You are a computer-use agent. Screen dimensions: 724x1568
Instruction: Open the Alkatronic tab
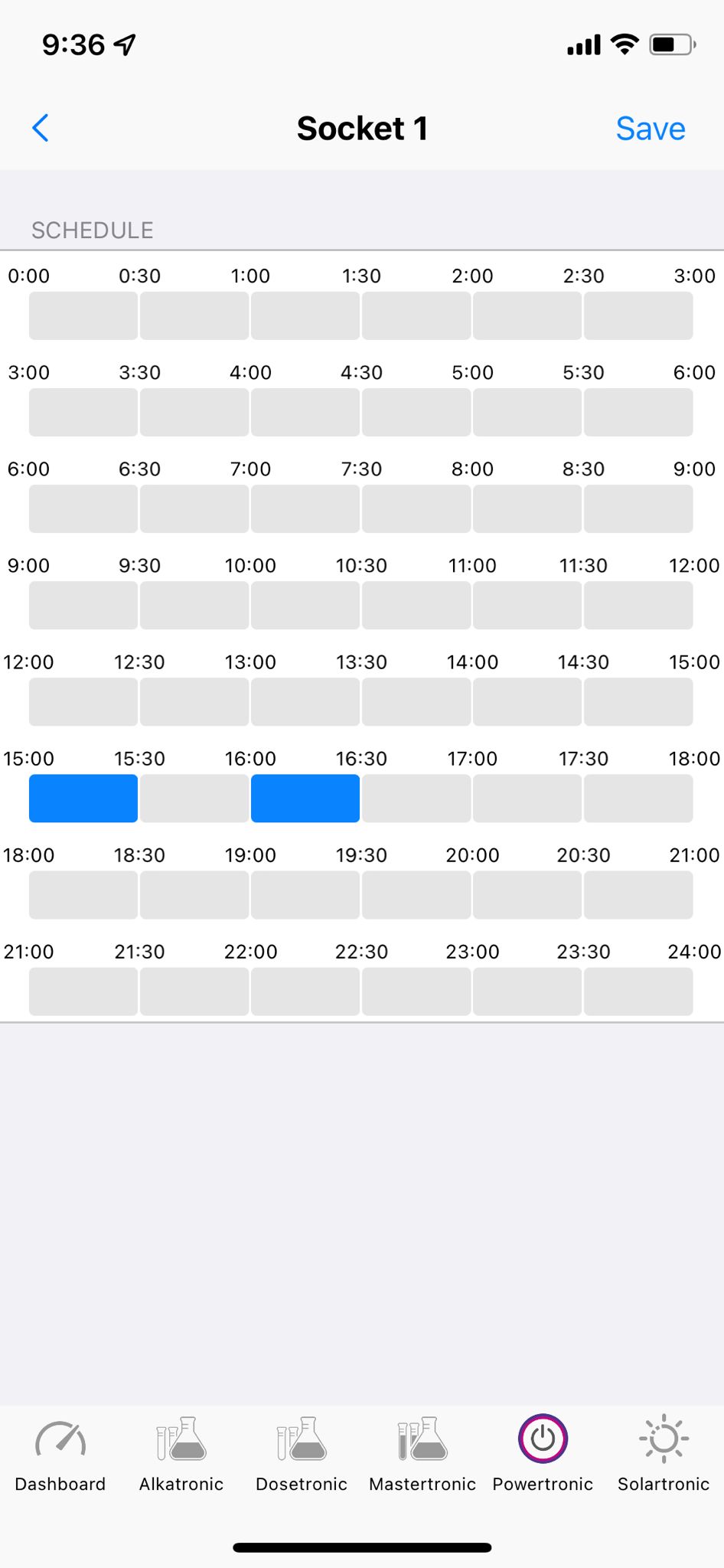pyautogui.click(x=181, y=1453)
